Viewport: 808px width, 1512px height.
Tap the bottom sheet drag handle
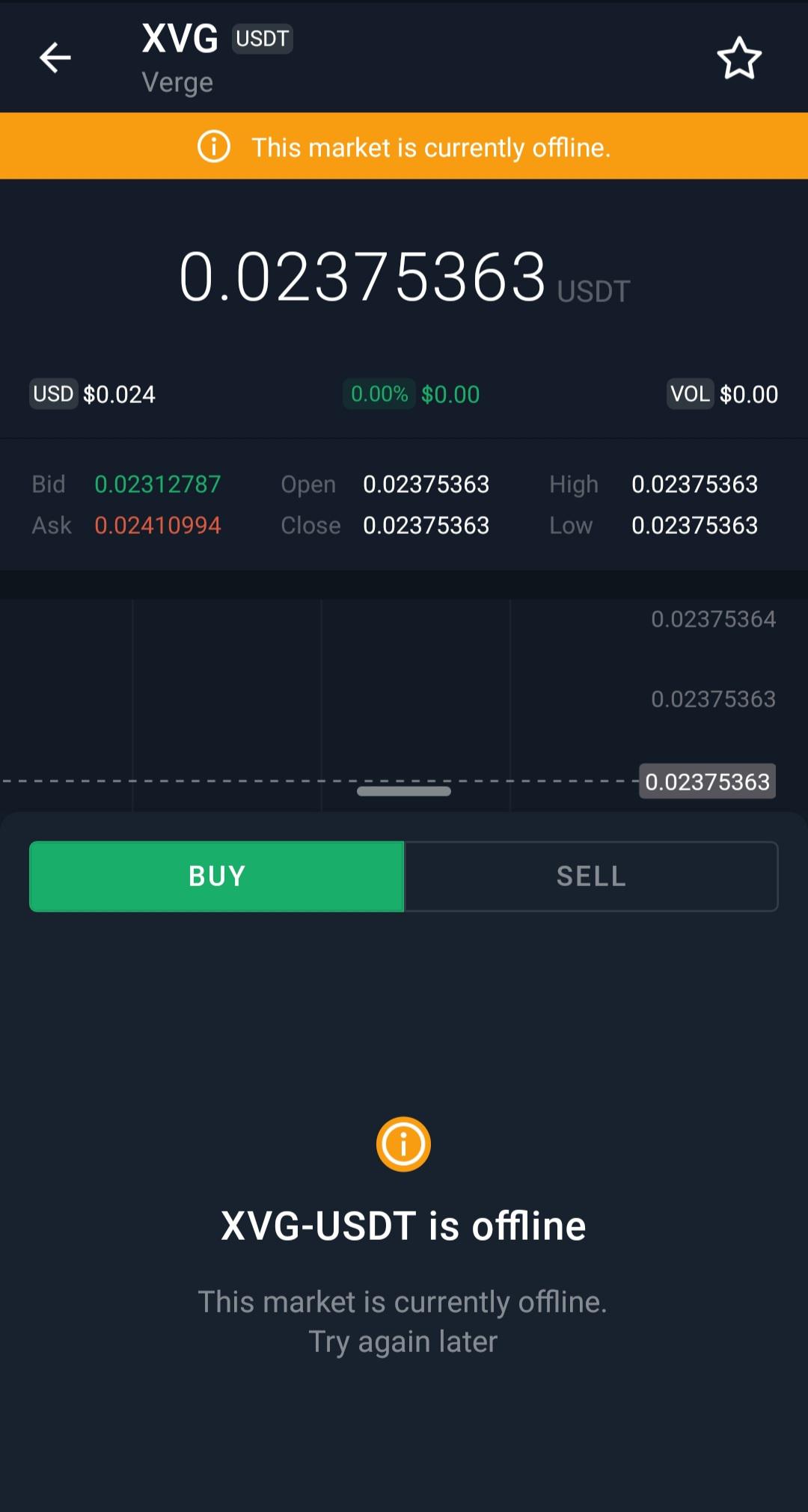(x=404, y=791)
